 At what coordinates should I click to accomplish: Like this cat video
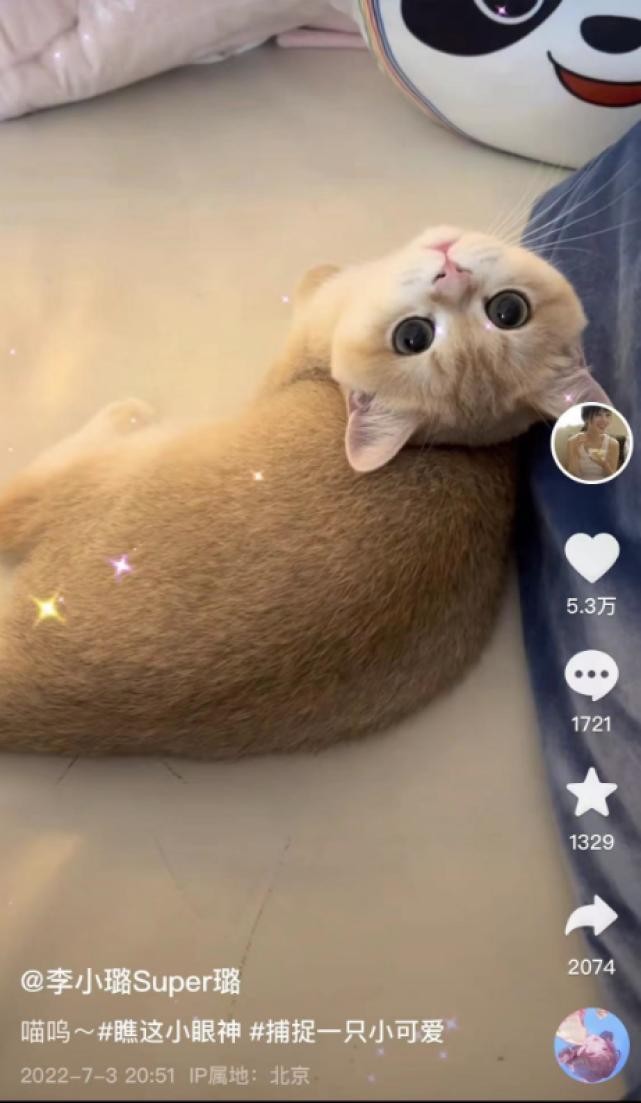pos(591,557)
